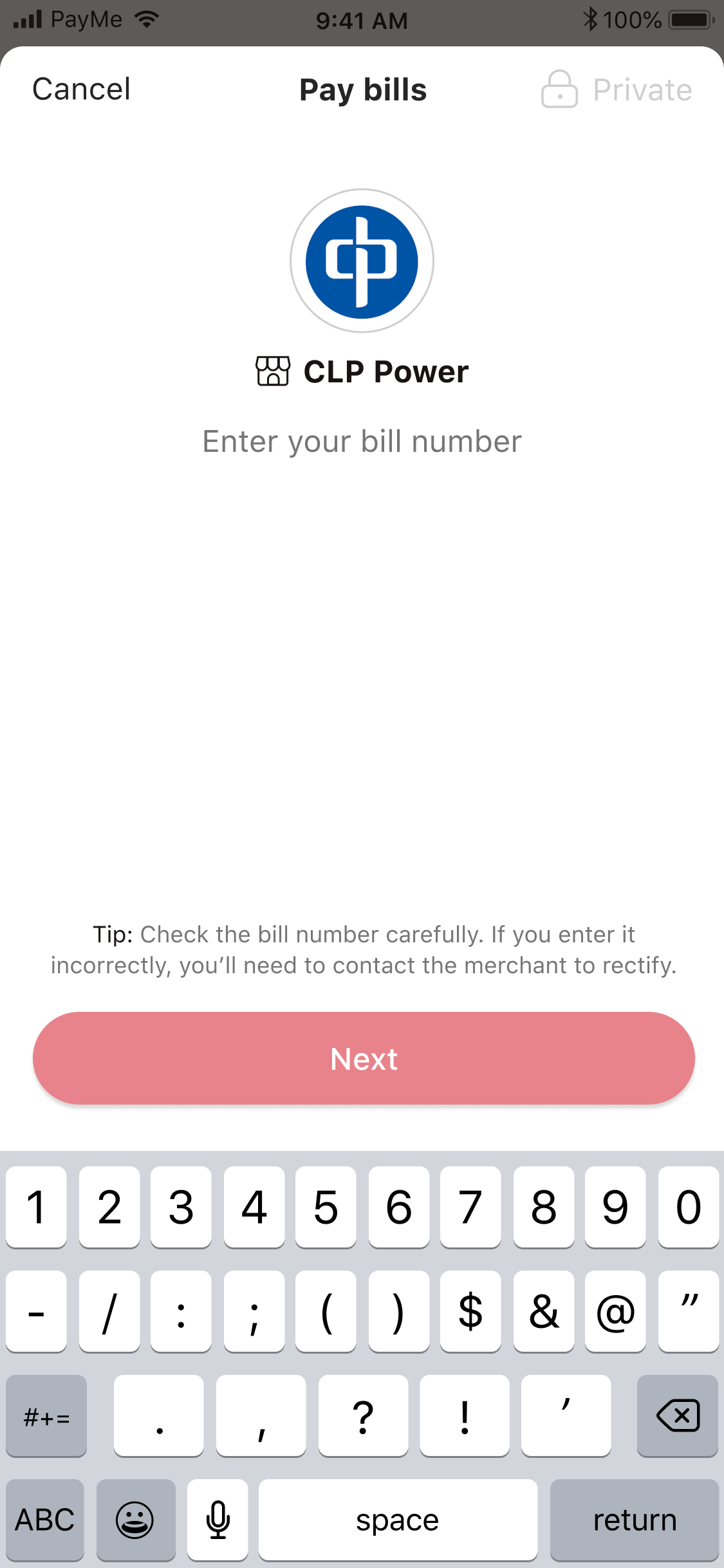Tap the number 5 key
724x1568 pixels.
coord(326,1207)
